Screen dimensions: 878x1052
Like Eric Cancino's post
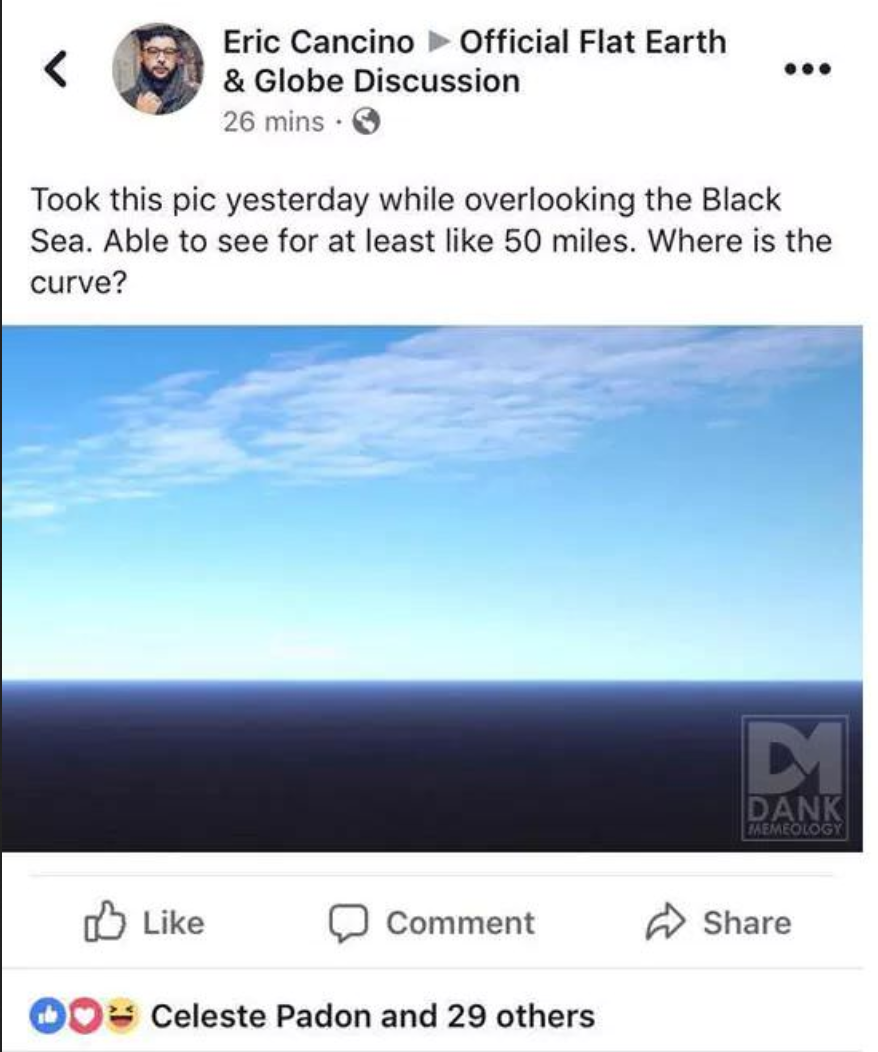point(144,922)
